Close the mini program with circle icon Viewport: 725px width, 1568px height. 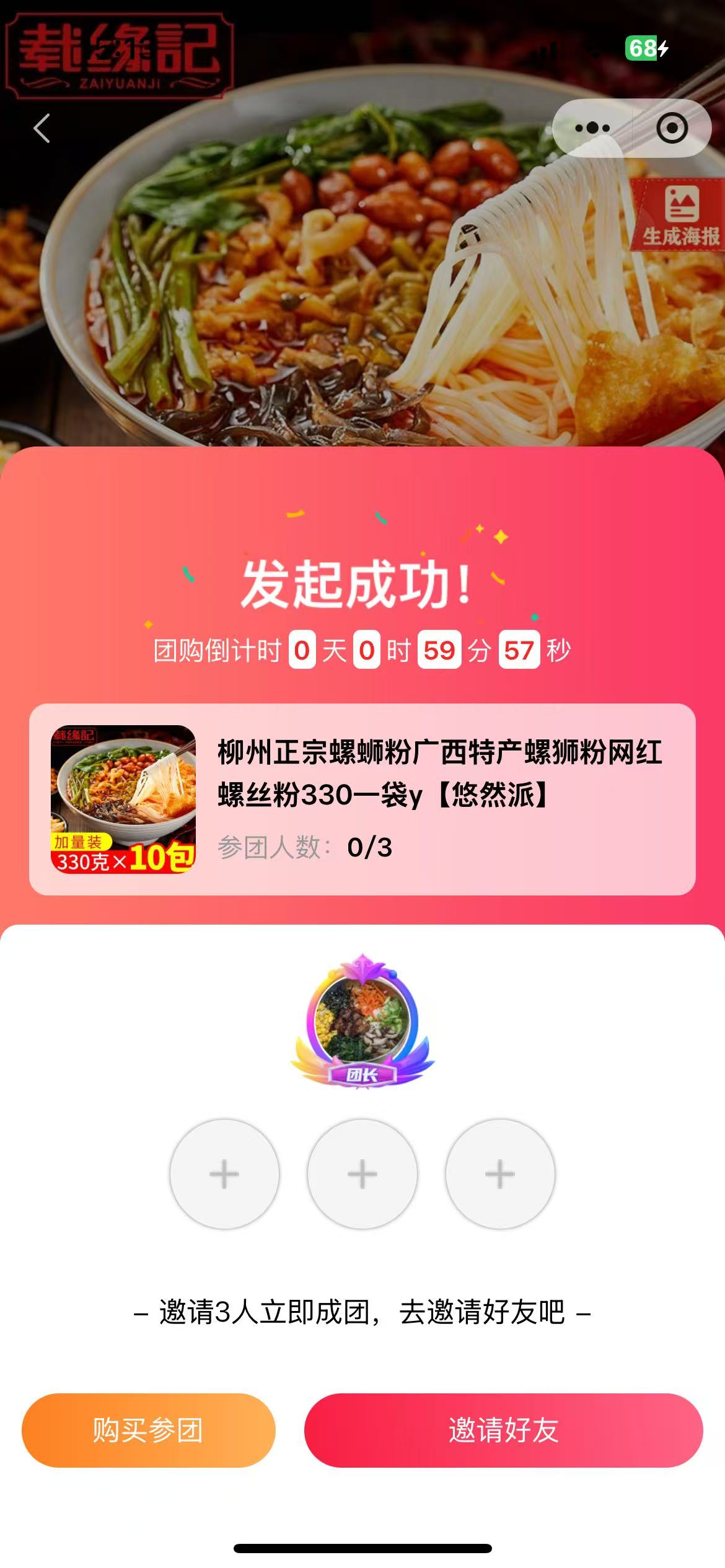pos(672,128)
